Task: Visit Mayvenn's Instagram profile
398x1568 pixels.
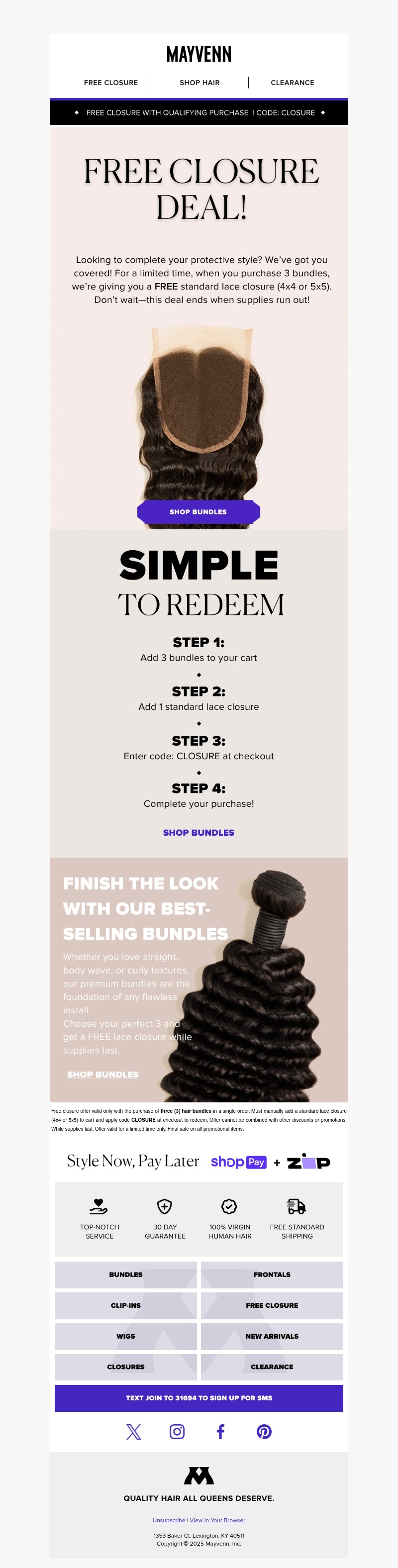Action: (177, 1432)
